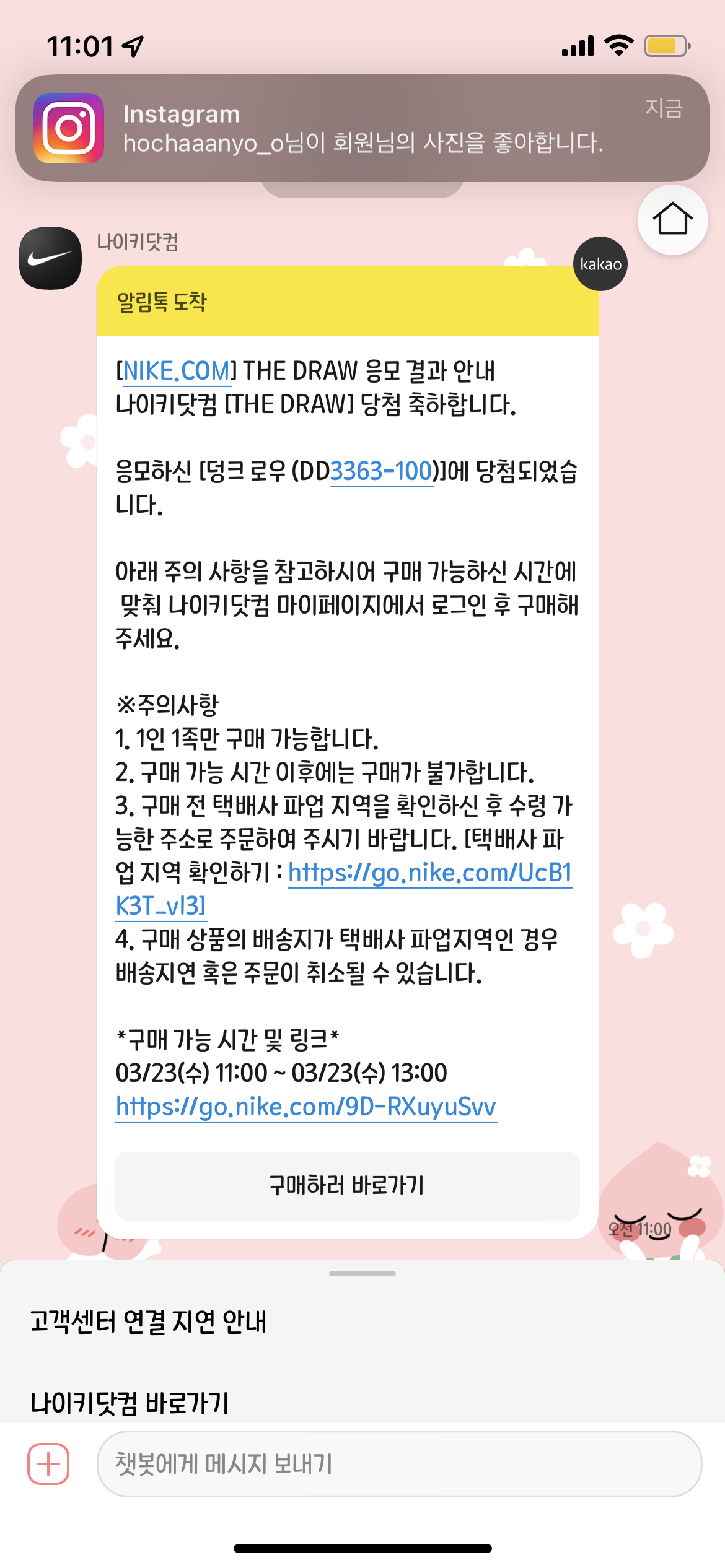Select 고객센터 연결 지연 안내 menu option
This screenshot has width=725, height=1568.
[149, 1322]
